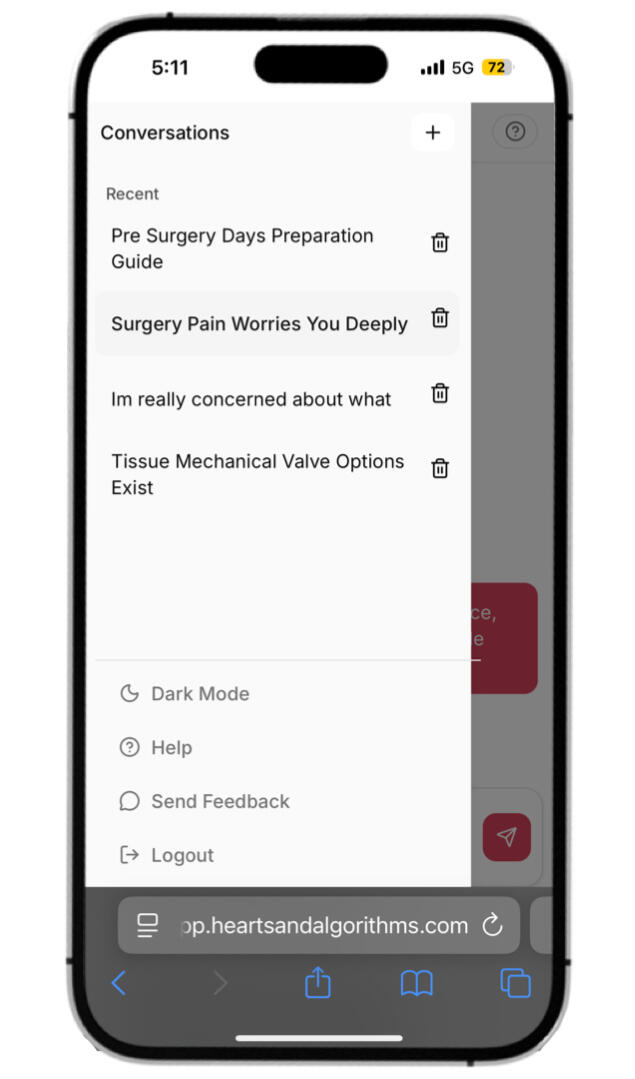
Task: Open the help question mark icon
Action: pos(515,132)
